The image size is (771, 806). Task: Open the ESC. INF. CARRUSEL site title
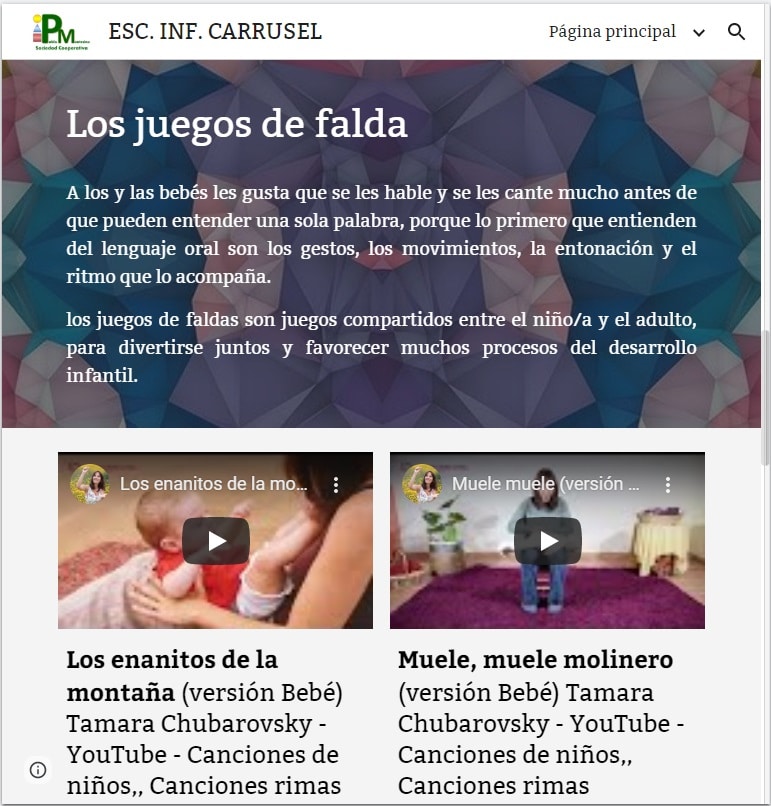(x=215, y=32)
